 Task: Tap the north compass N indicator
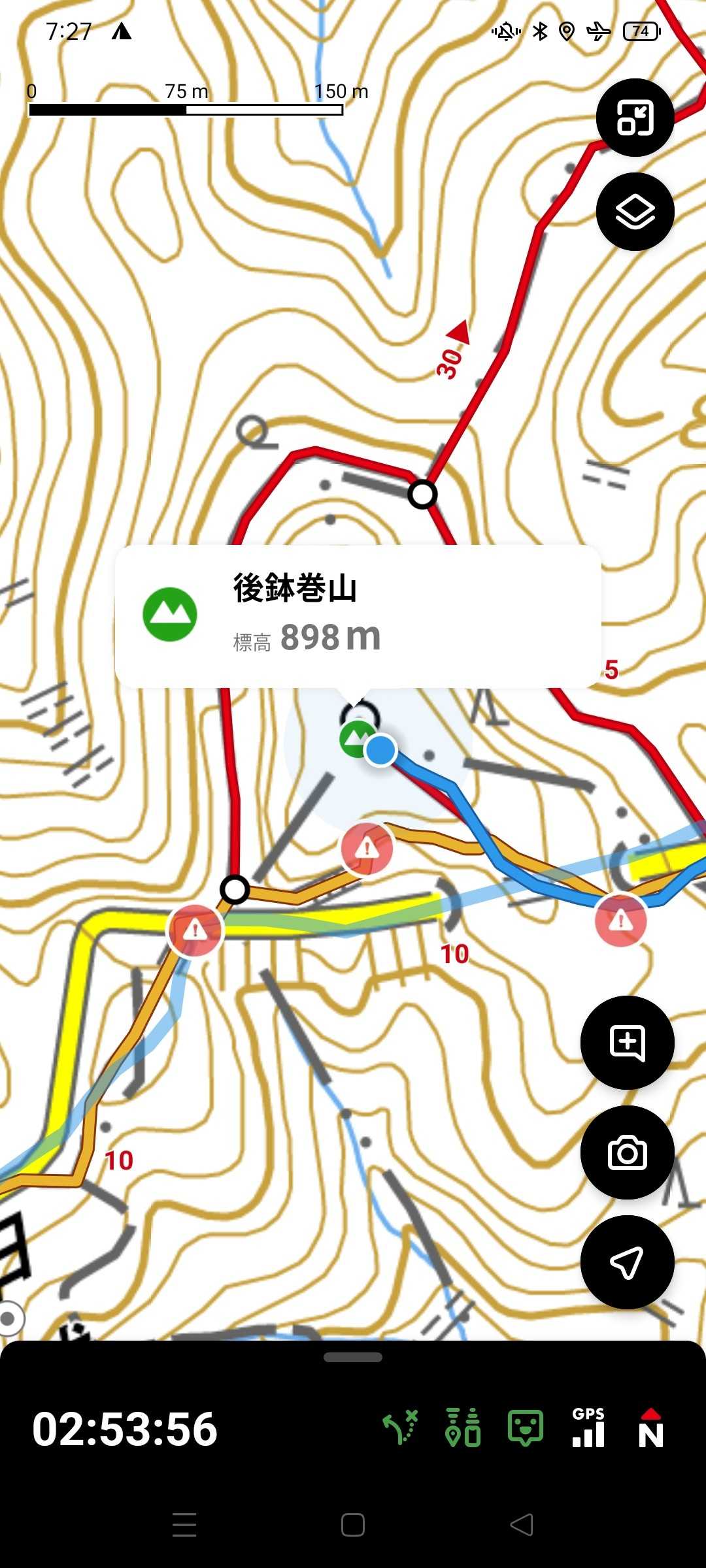pyautogui.click(x=650, y=1429)
